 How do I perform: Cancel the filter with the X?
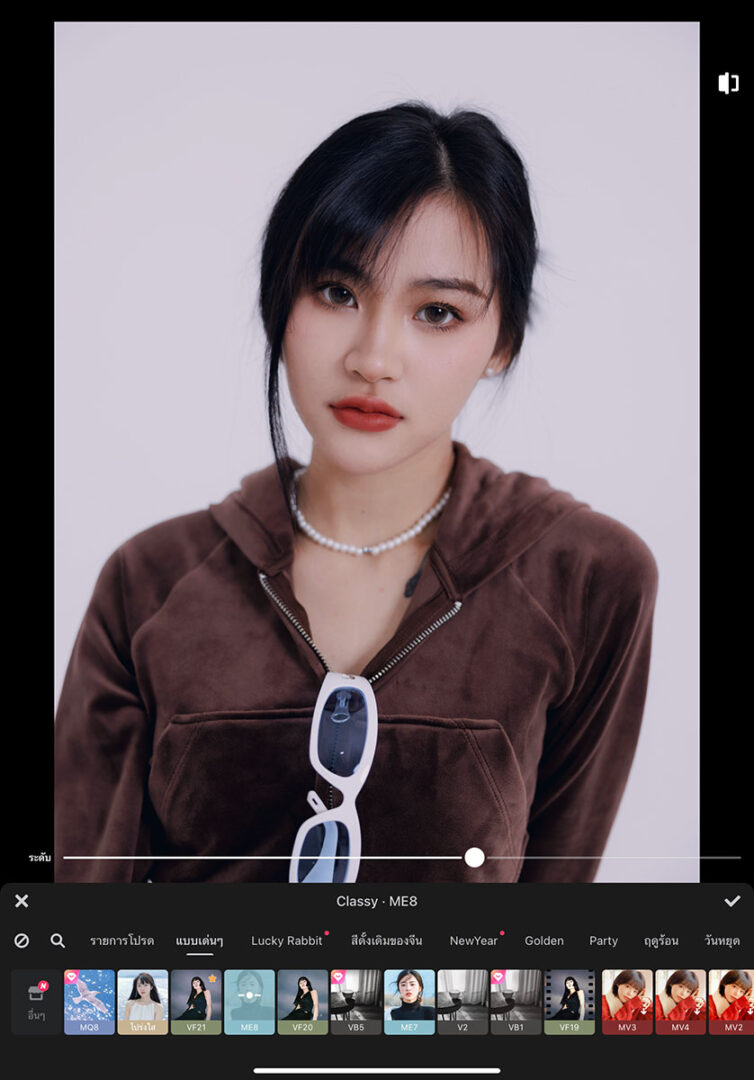tap(21, 901)
